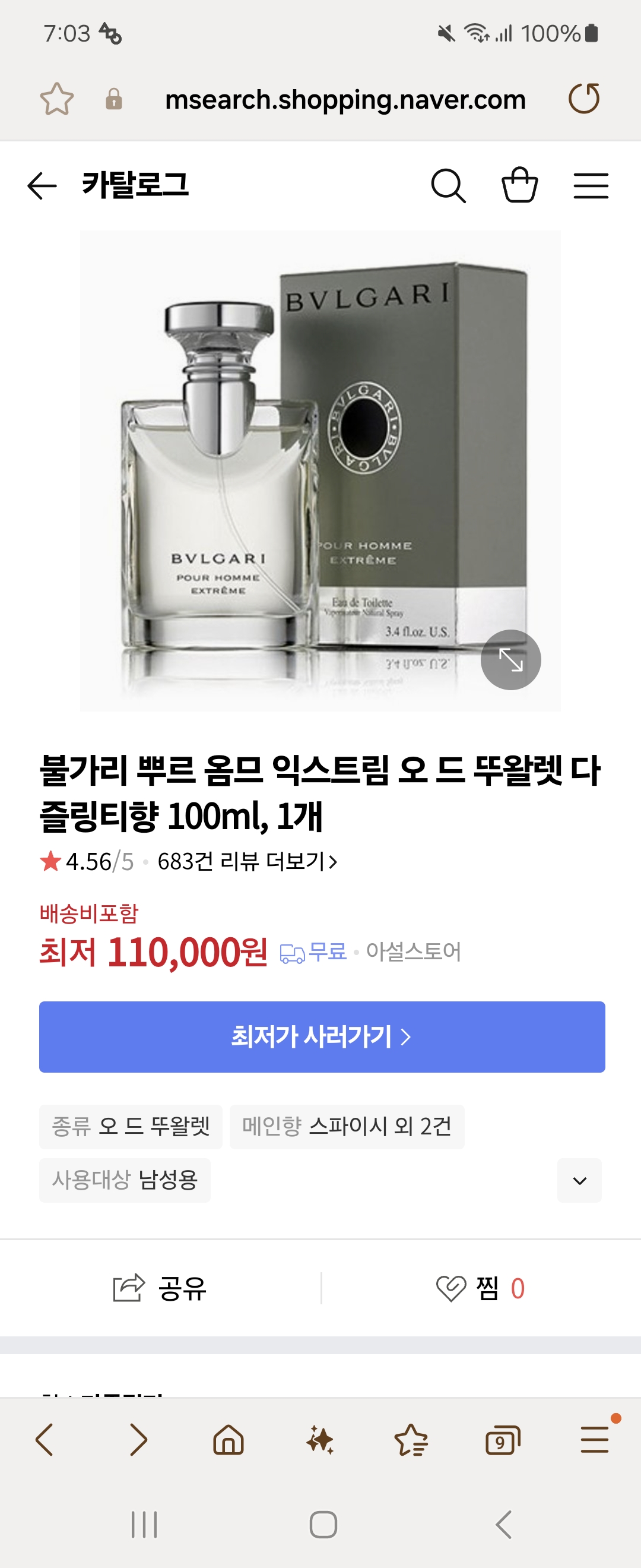641x1568 pixels.
Task: Select the 종류 오 드 뚜왈렛 chip
Action: [131, 1127]
